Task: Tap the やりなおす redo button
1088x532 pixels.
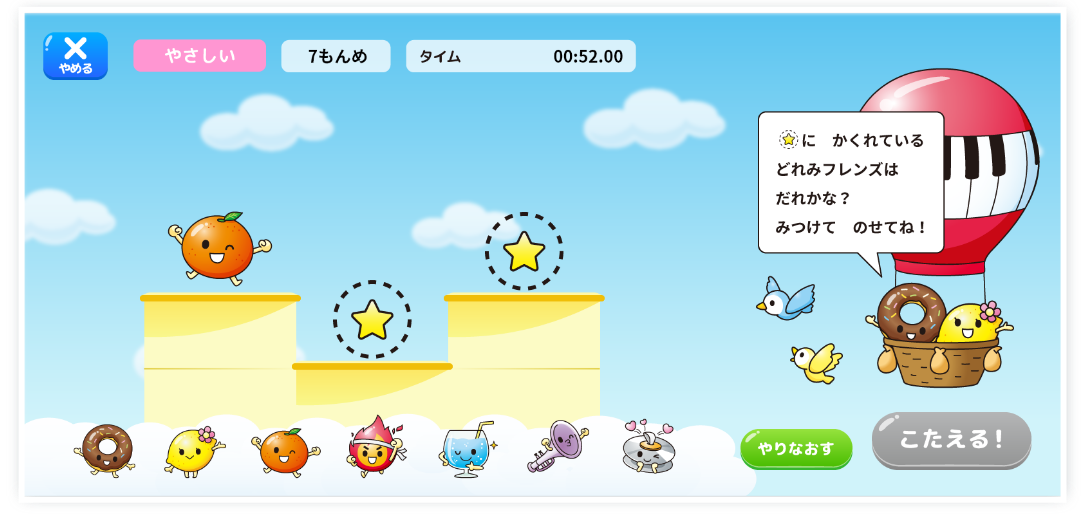Action: coord(796,448)
